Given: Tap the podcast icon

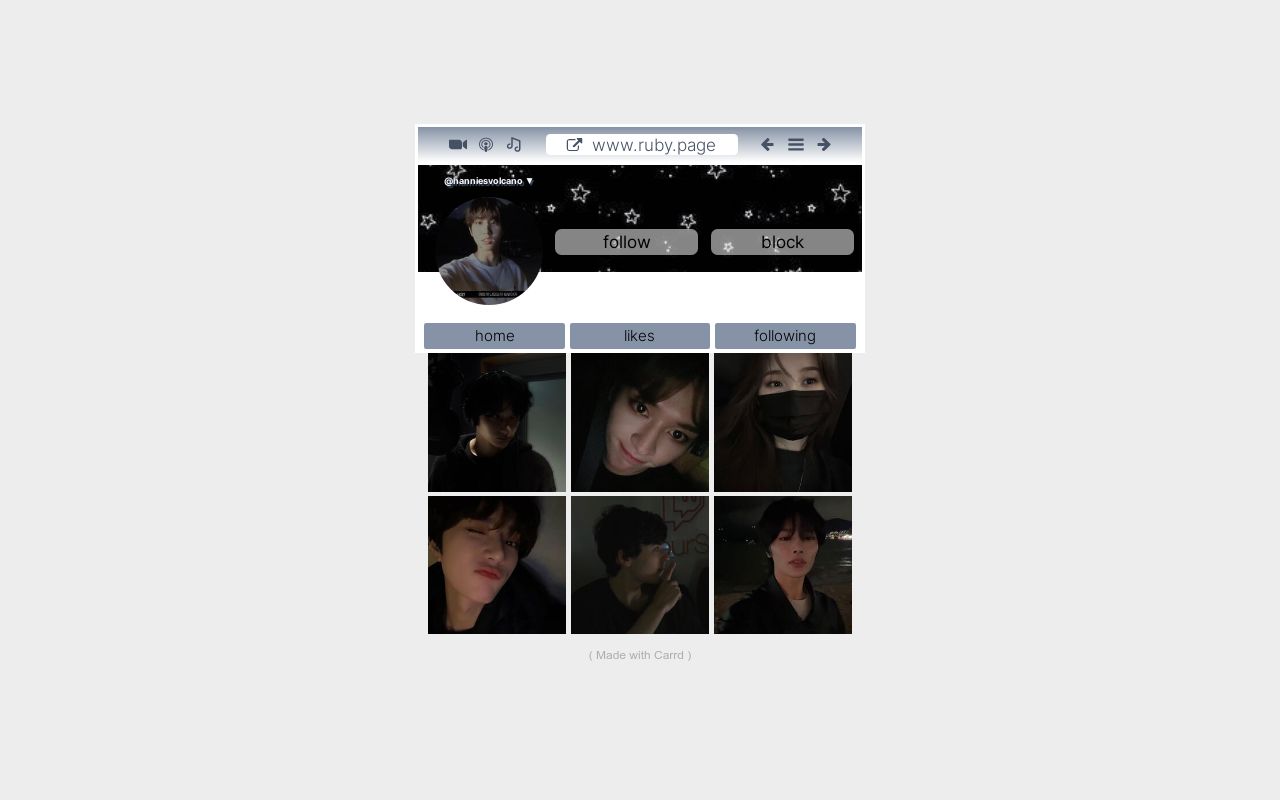Looking at the screenshot, I should pyautogui.click(x=486, y=145).
